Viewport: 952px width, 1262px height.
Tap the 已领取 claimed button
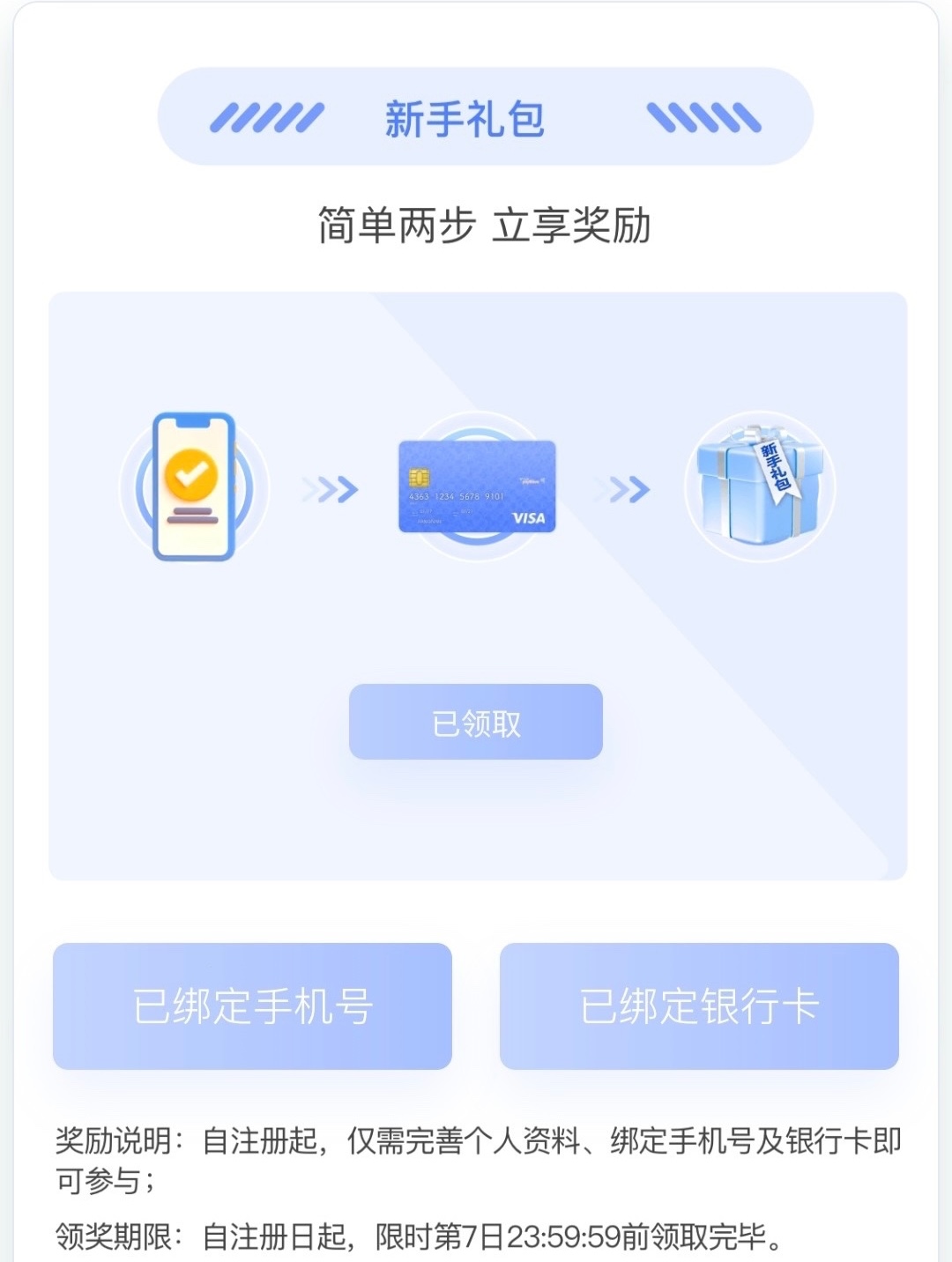[476, 722]
